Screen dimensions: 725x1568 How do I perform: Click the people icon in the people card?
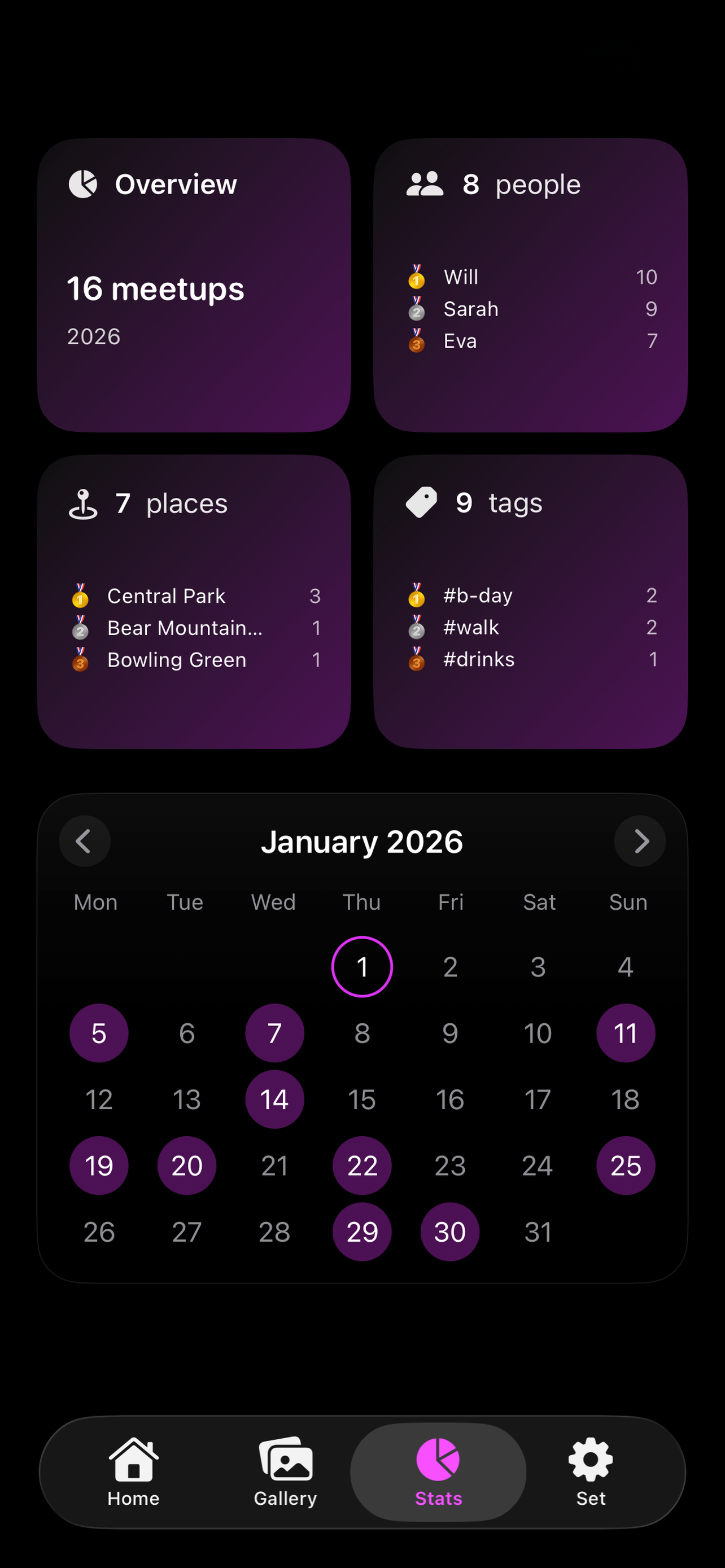coord(425,183)
